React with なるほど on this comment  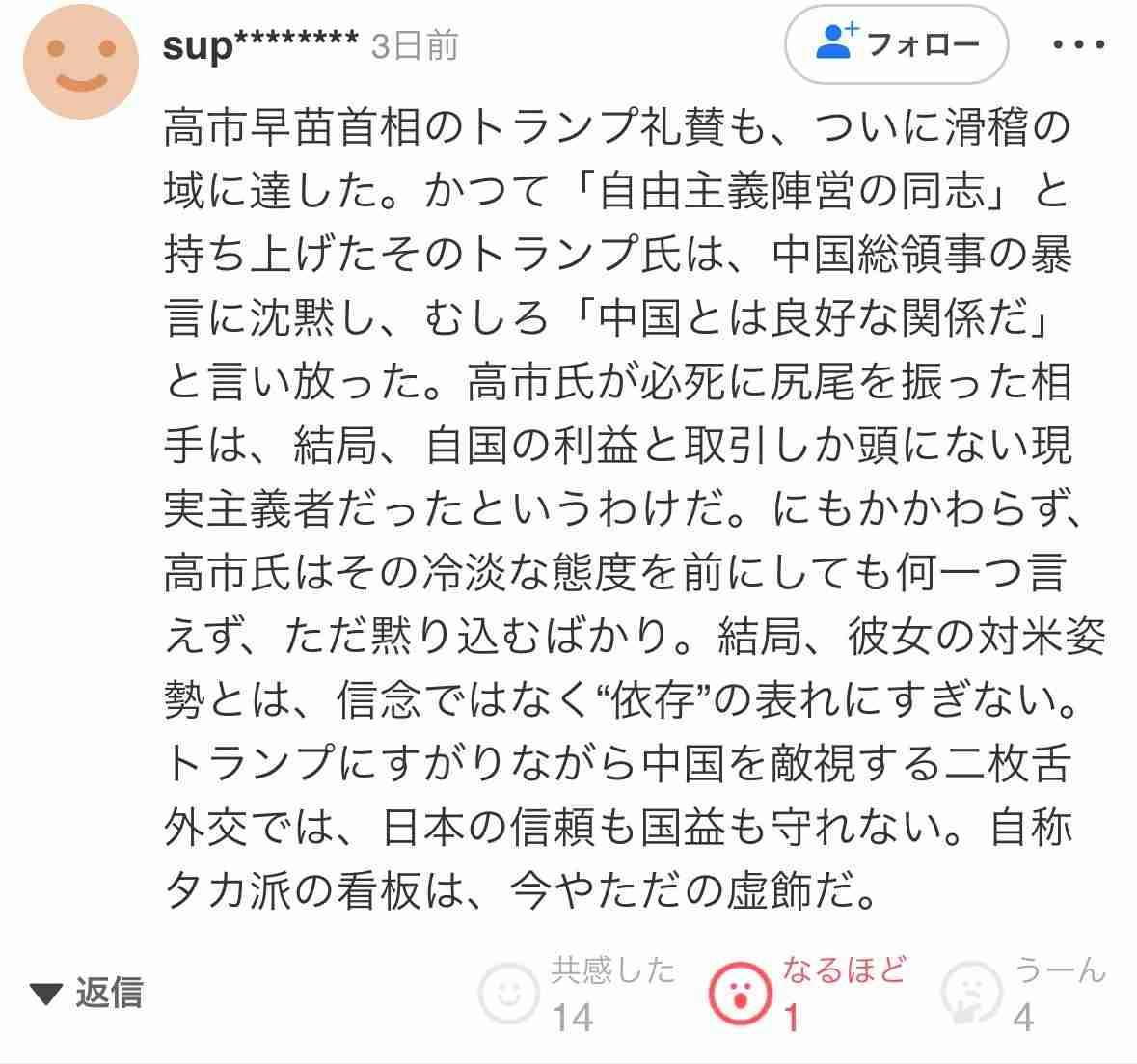(740, 993)
